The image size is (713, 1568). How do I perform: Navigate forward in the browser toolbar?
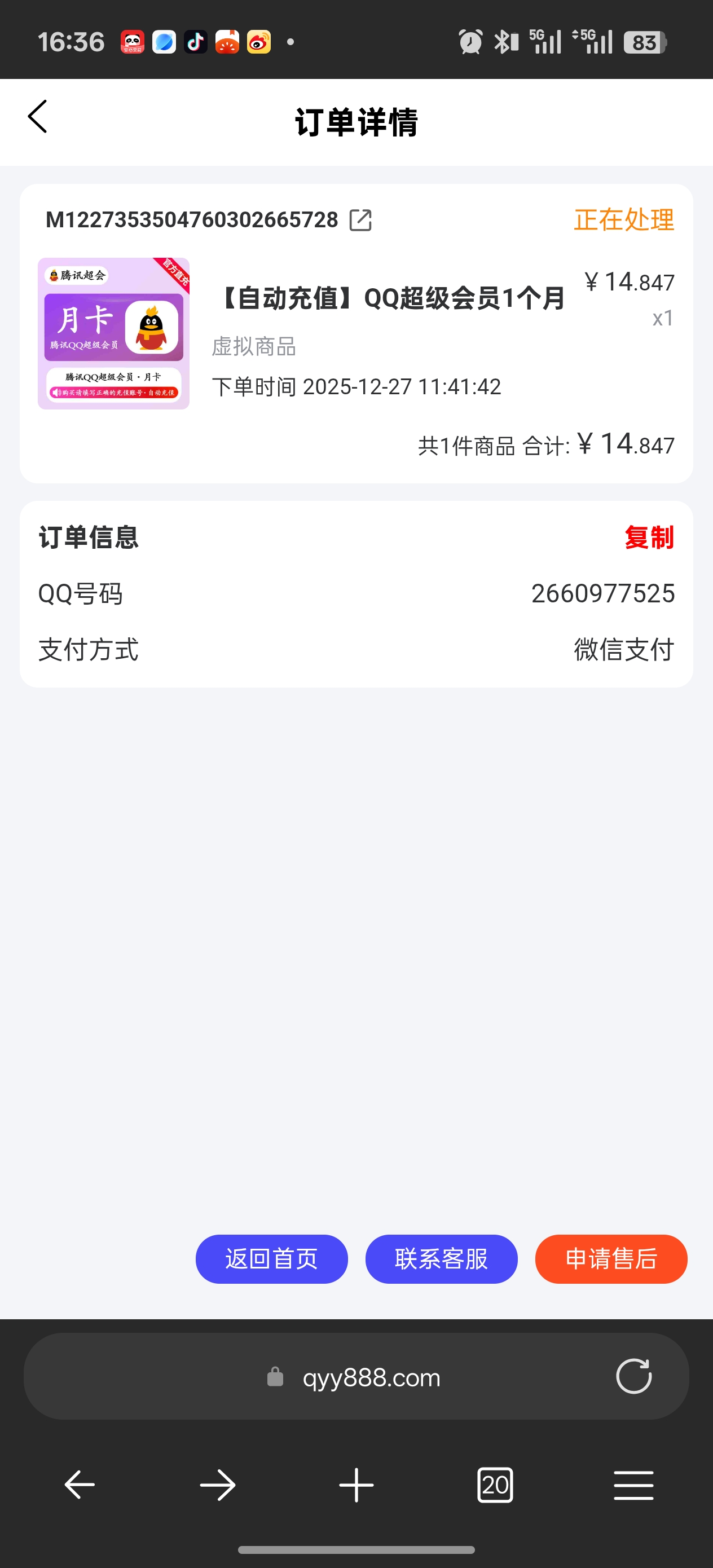(218, 1485)
